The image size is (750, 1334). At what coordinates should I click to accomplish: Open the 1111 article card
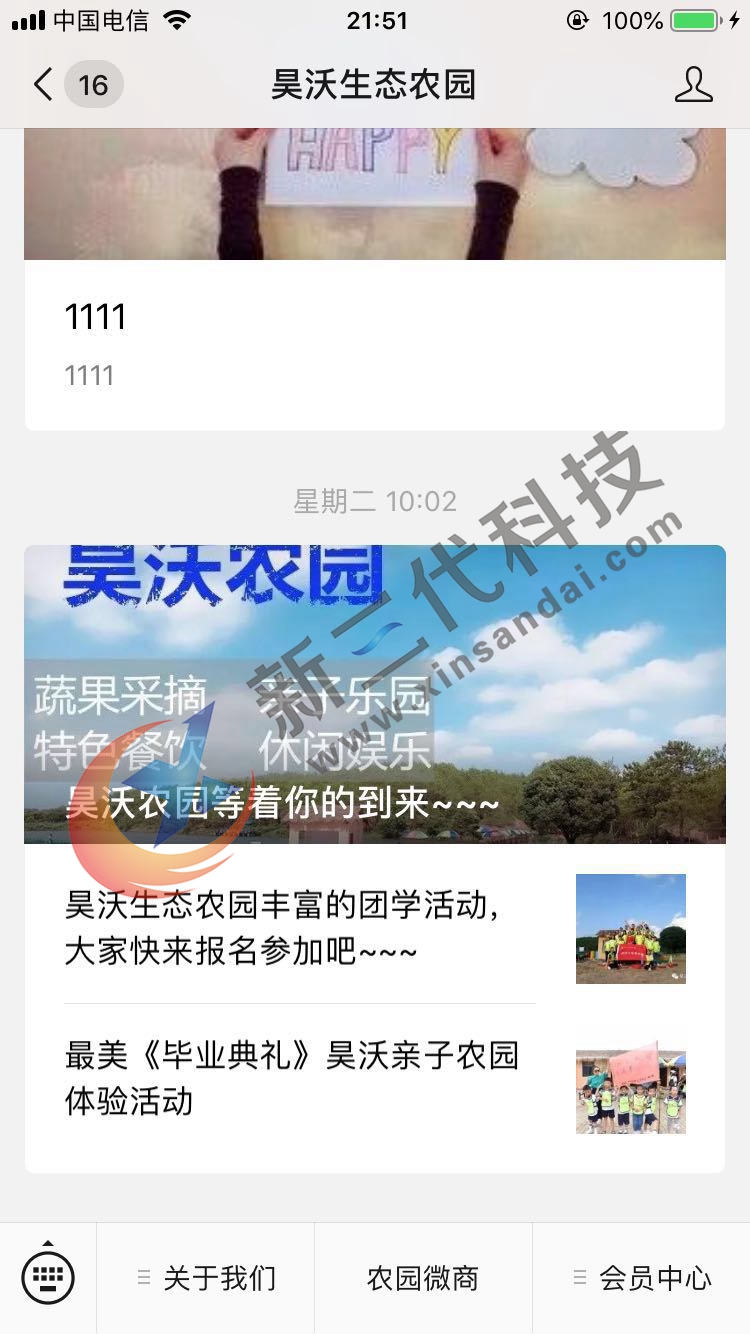tap(374, 345)
